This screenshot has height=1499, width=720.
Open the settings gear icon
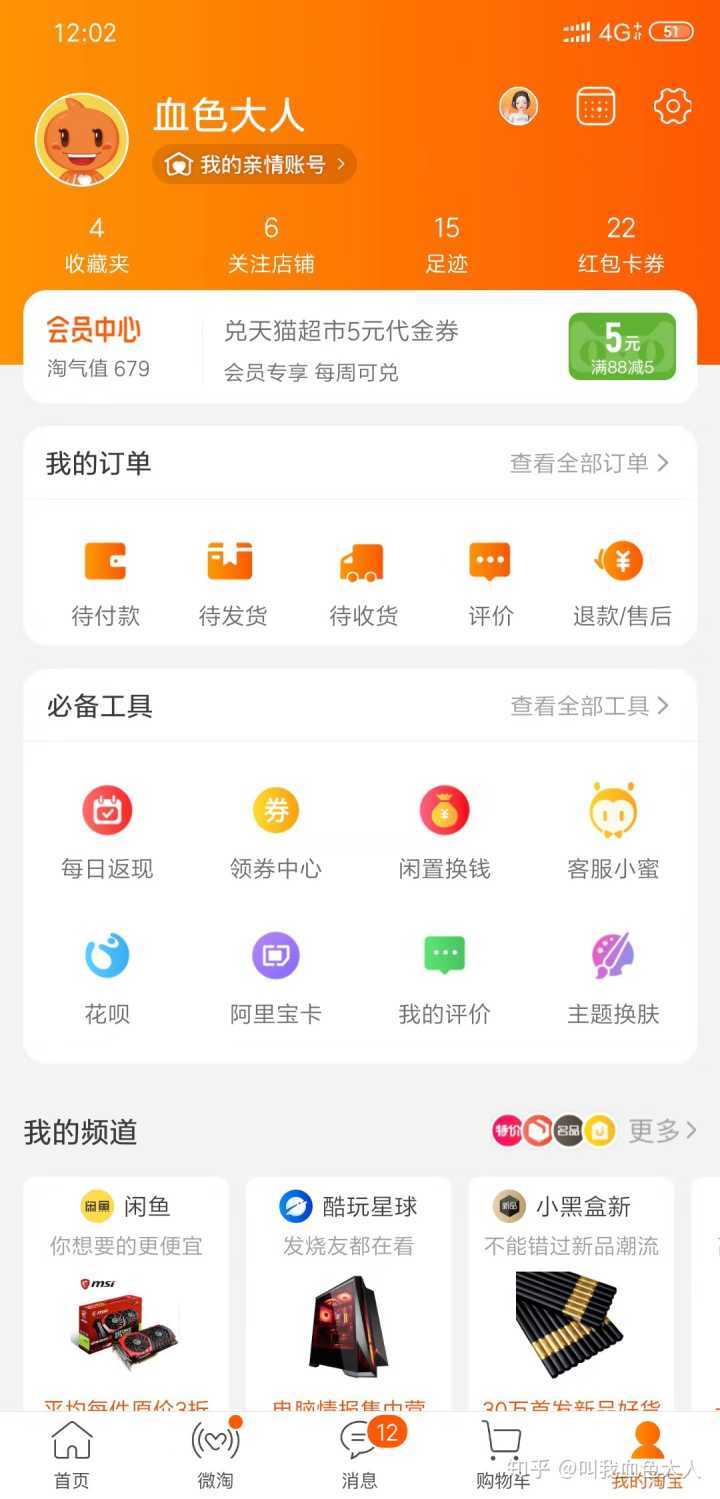click(x=672, y=106)
